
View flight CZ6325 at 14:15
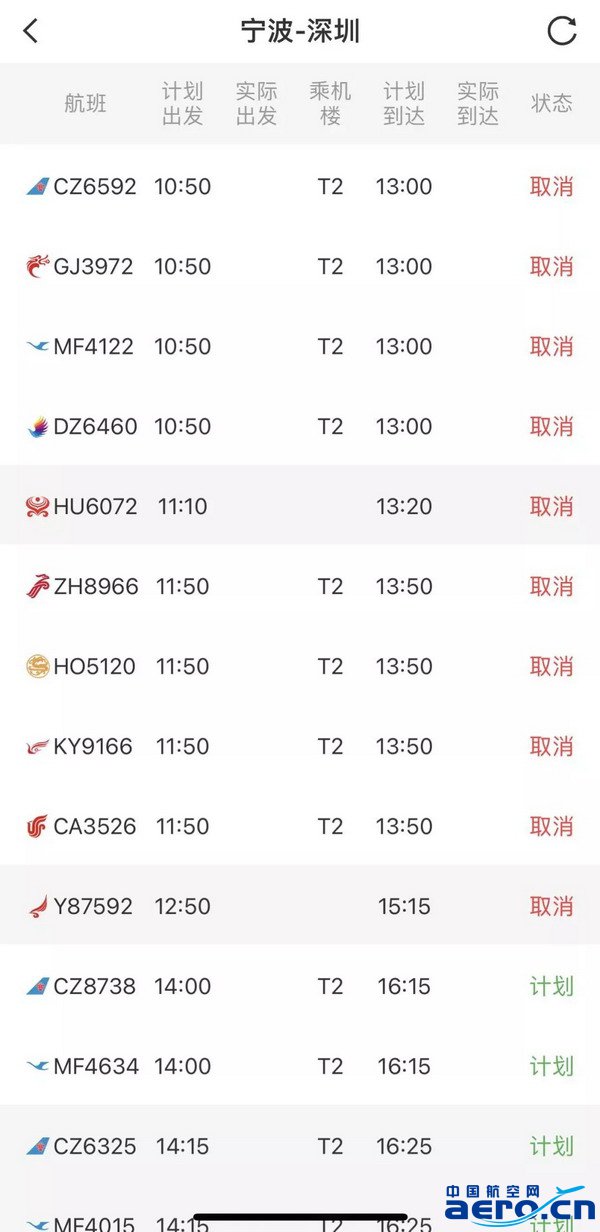click(x=300, y=1146)
